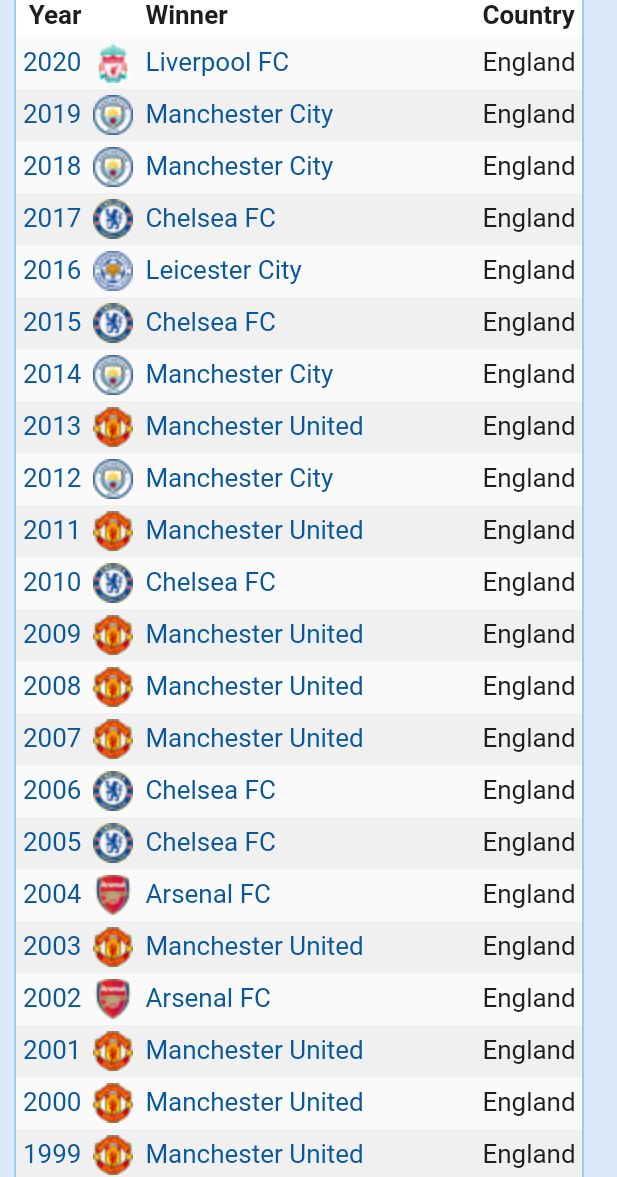Open Chelsea FC in the 2006 row

210,791
